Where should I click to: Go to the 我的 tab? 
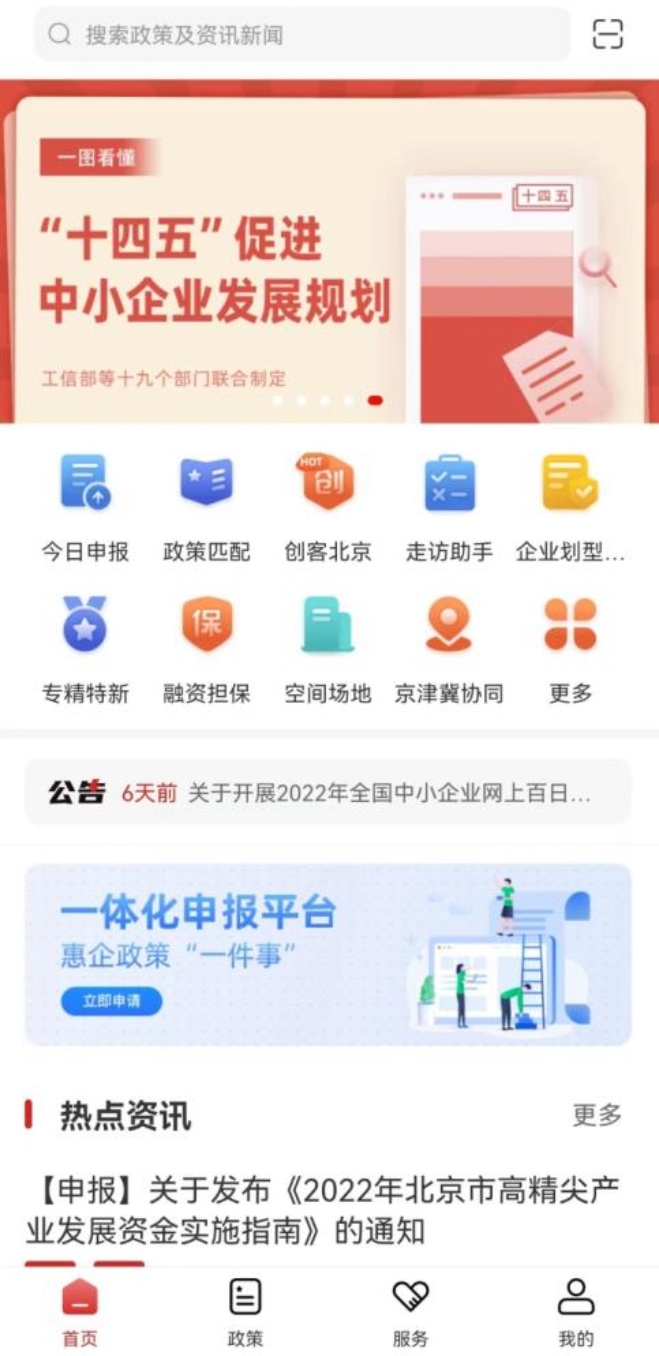click(x=575, y=1312)
